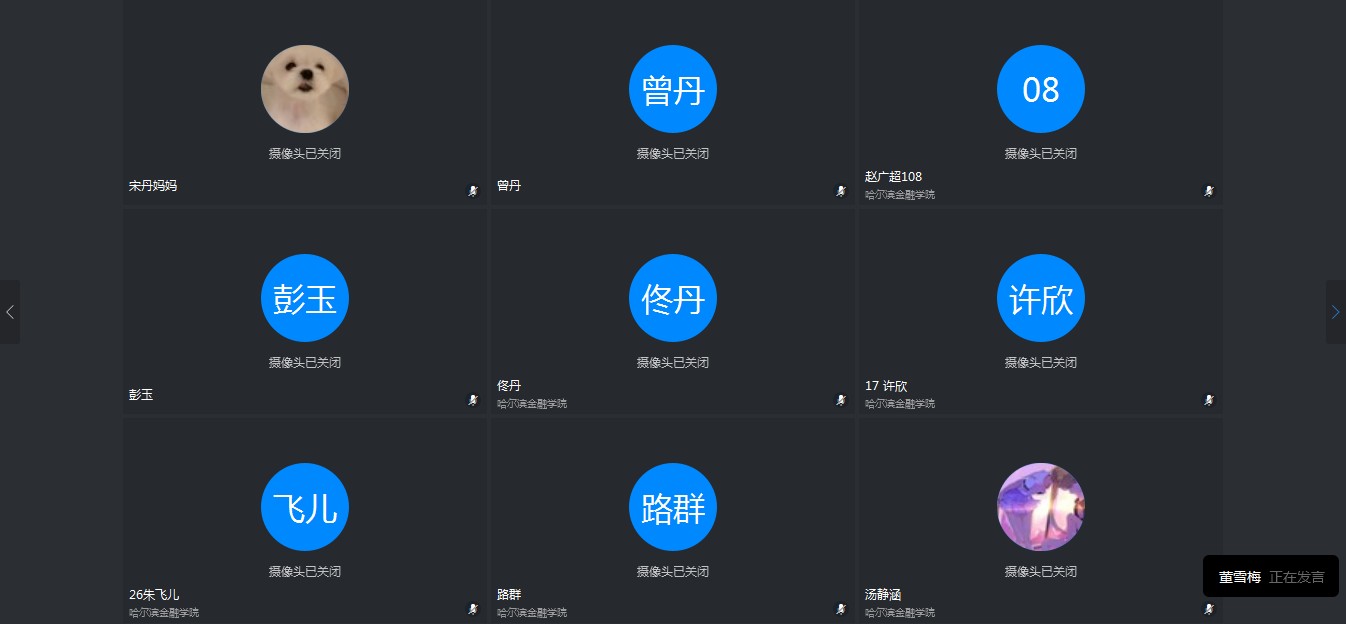The height and width of the screenshot is (624, 1346).
Task: Go to the previous page of participants
Action: 10,312
